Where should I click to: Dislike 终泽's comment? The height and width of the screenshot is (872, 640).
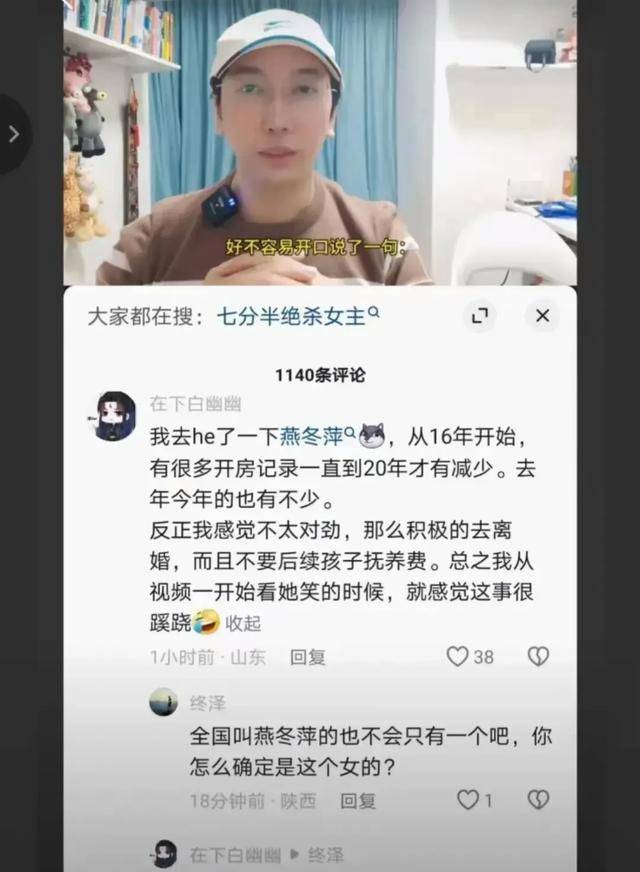[x=538, y=799]
